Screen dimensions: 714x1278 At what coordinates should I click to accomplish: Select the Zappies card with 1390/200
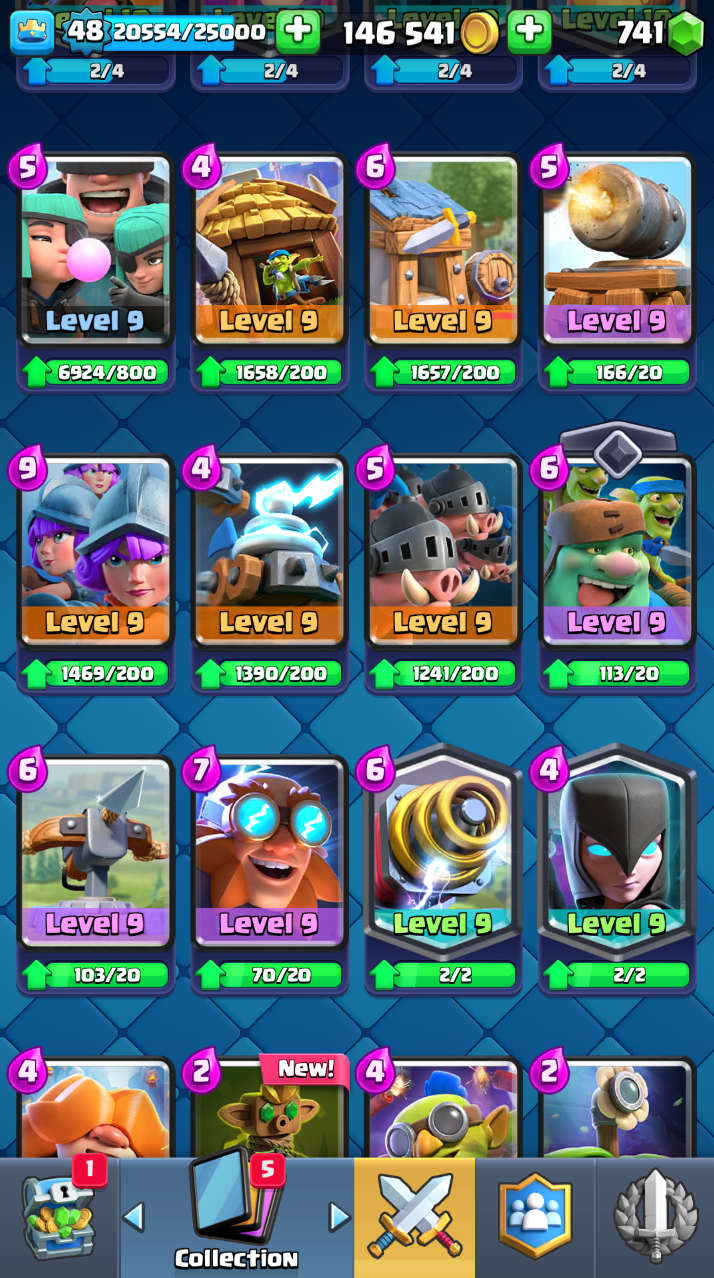(x=269, y=550)
